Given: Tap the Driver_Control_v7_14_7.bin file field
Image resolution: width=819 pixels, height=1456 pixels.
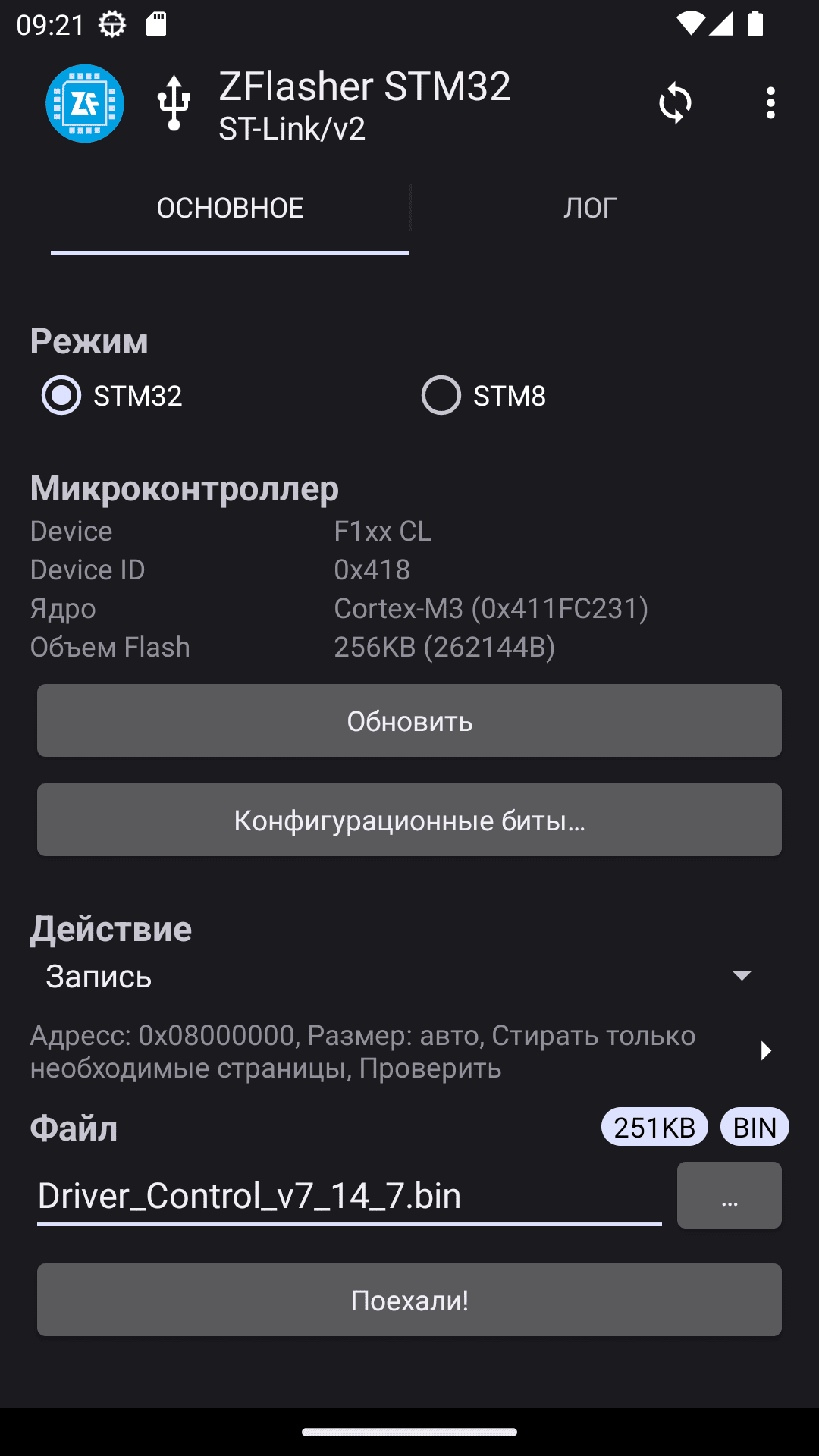Looking at the screenshot, I should [350, 1195].
